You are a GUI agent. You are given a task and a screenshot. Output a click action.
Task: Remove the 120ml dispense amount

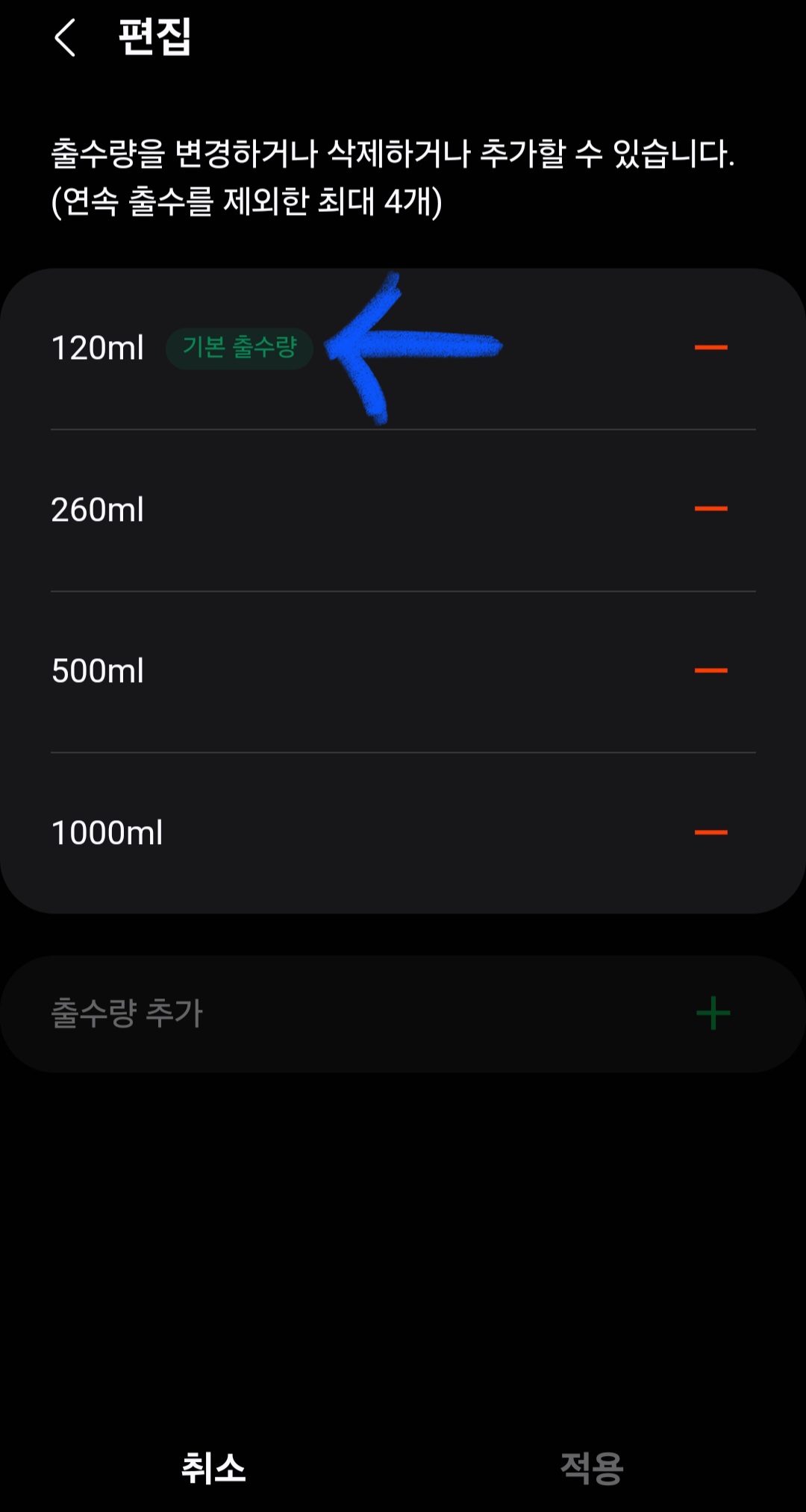710,348
